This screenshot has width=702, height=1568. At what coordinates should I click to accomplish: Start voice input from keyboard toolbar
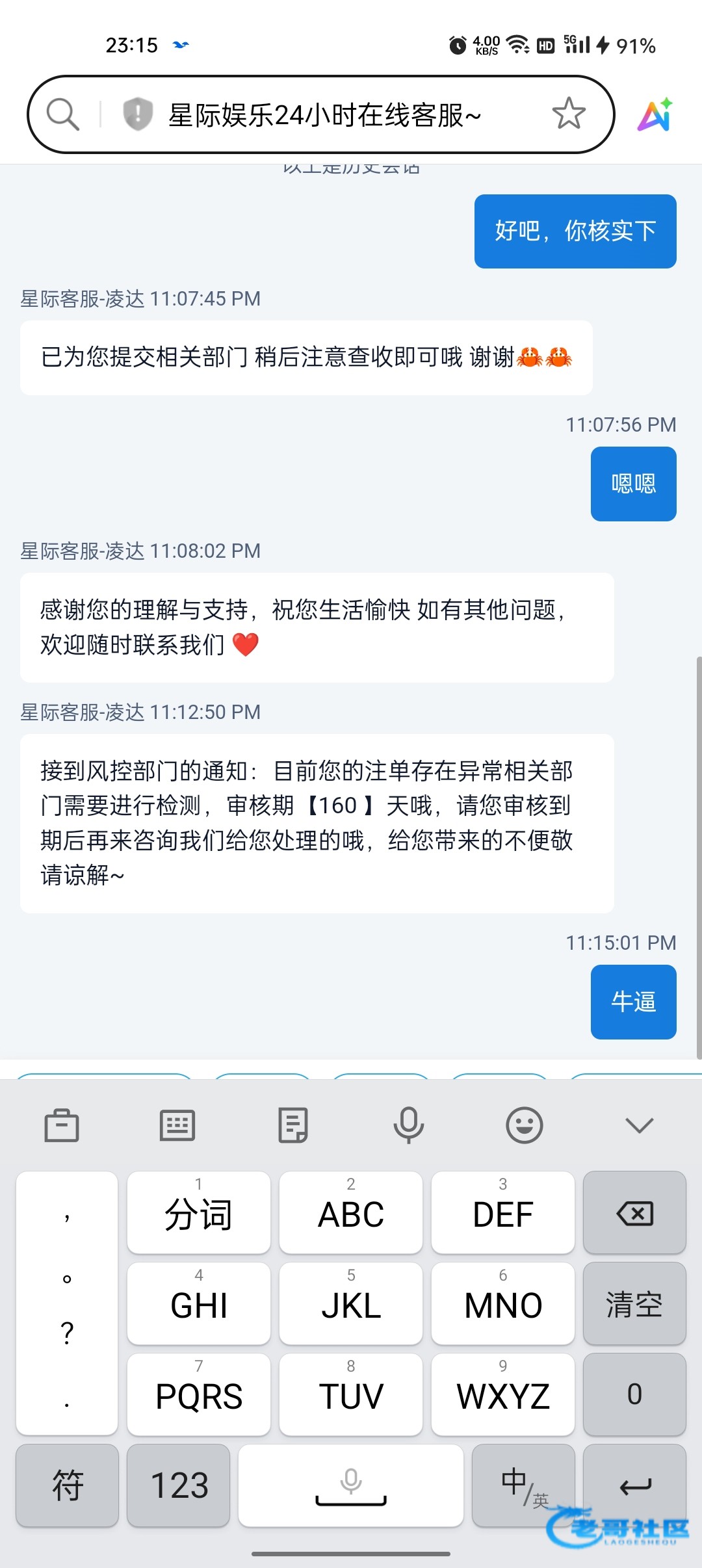(409, 1125)
